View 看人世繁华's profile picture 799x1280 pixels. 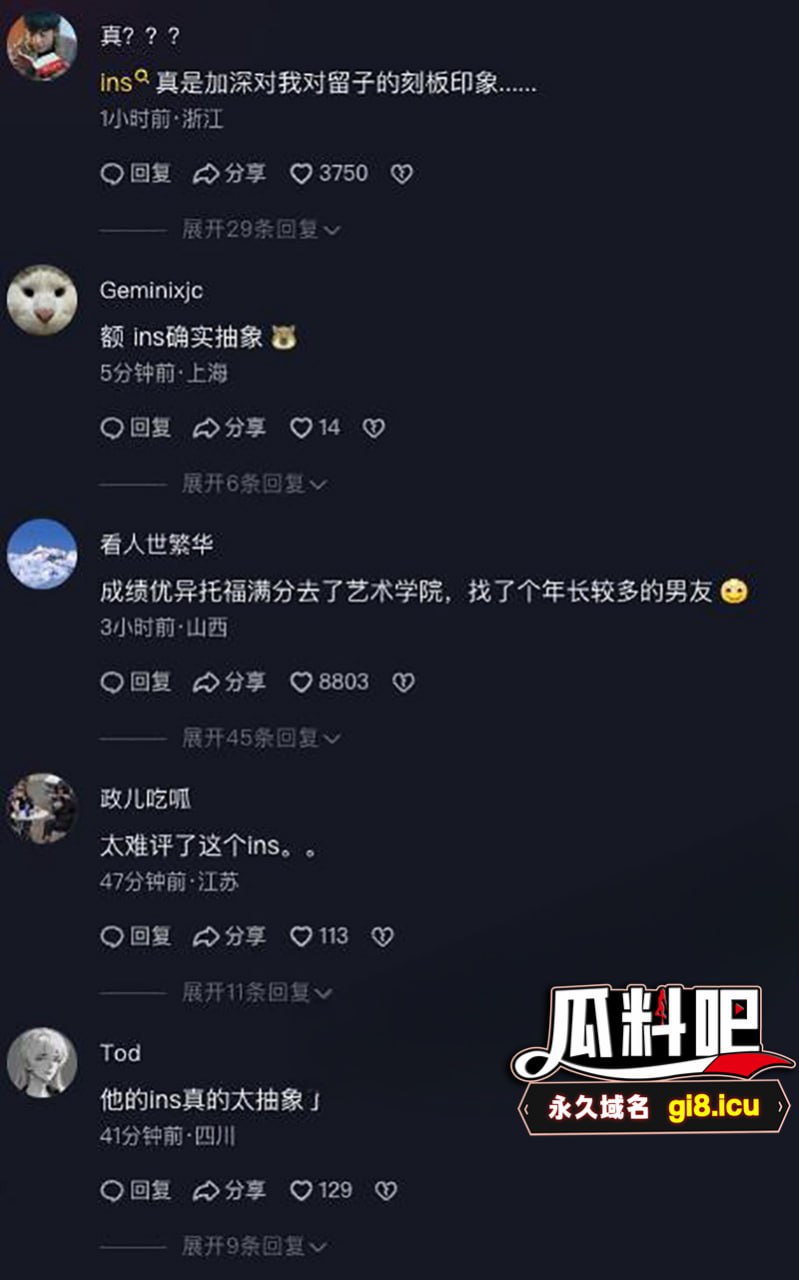[x=42, y=553]
